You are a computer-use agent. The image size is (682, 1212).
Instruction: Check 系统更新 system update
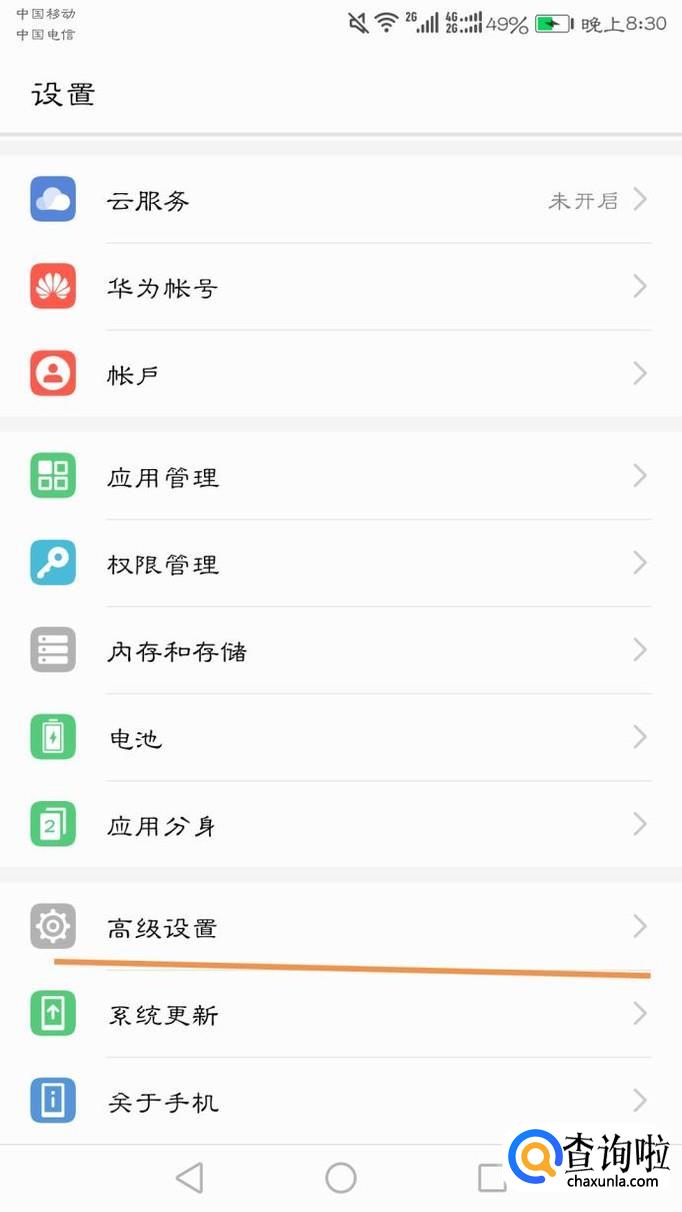pyautogui.click(x=340, y=1015)
